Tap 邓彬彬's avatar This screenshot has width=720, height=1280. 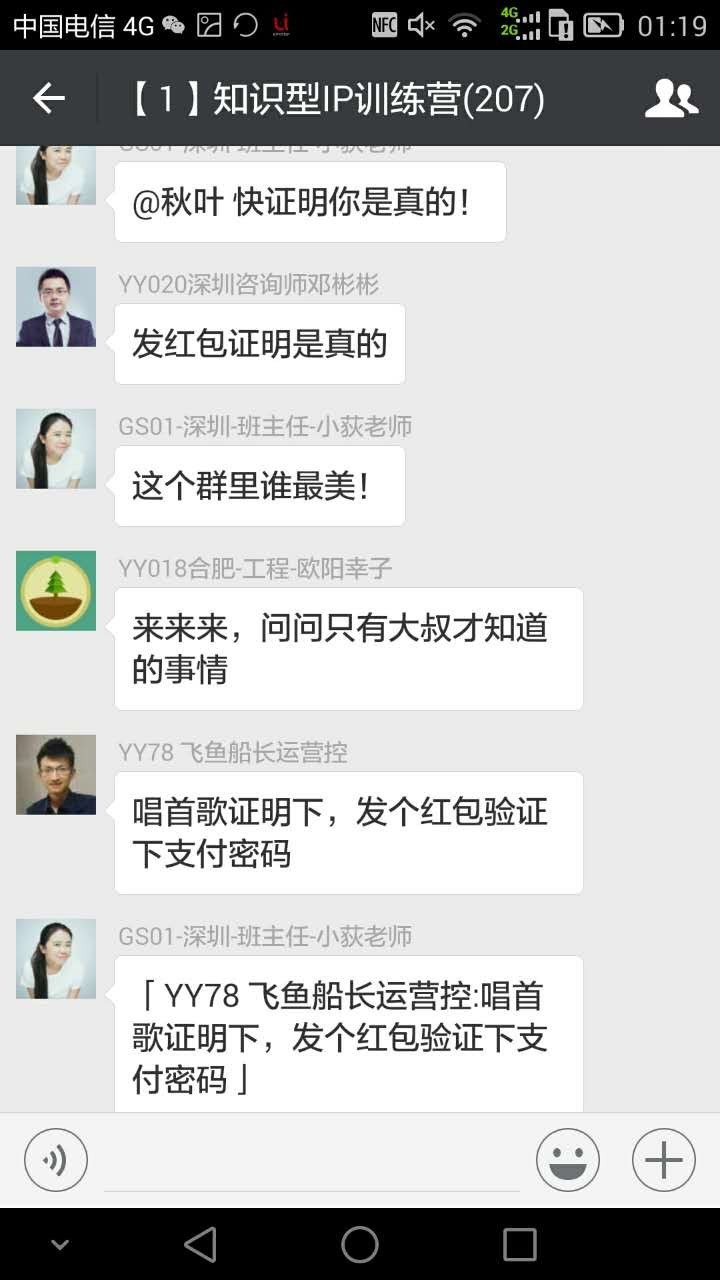55,307
